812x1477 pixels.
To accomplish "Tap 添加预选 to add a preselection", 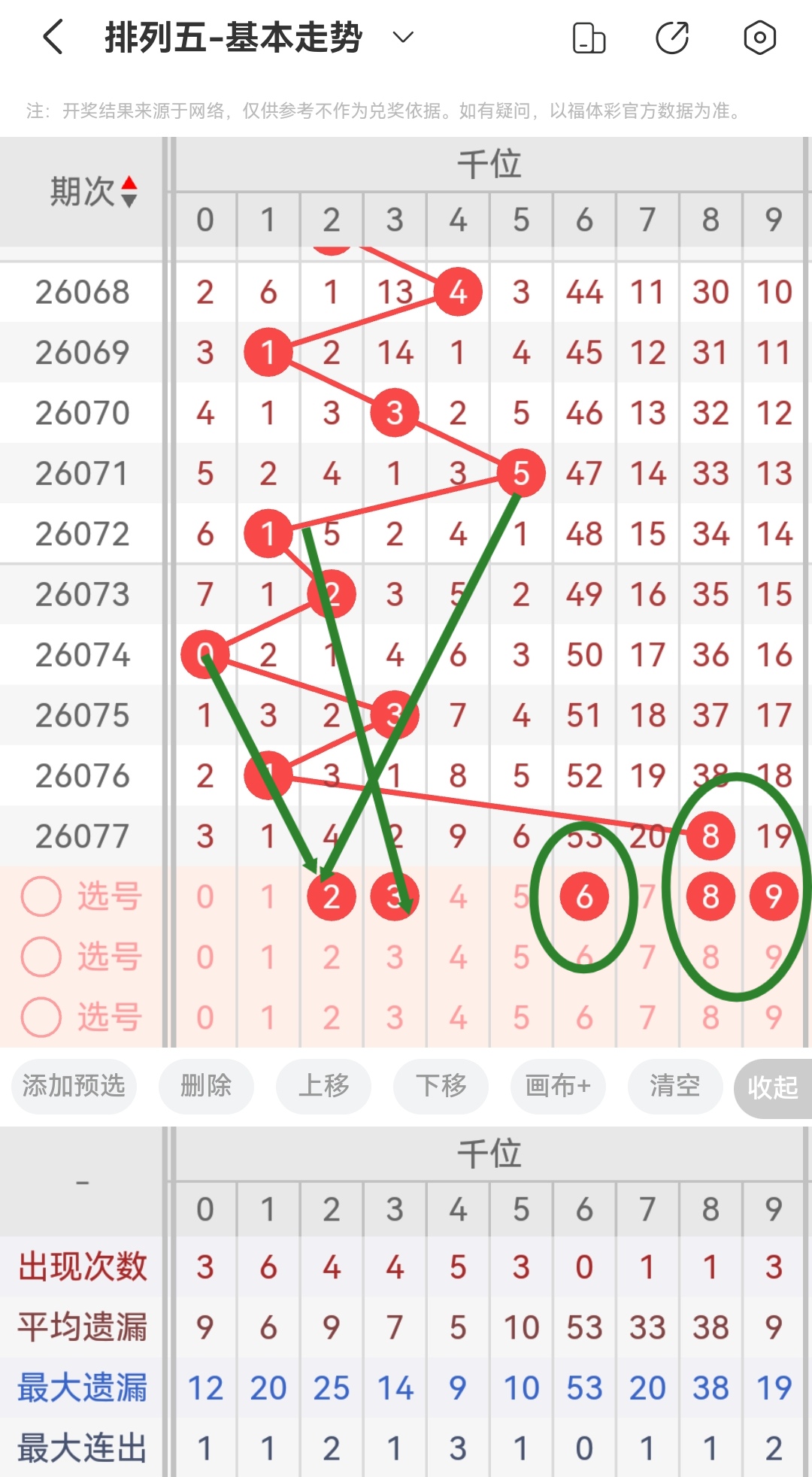I will (73, 1087).
